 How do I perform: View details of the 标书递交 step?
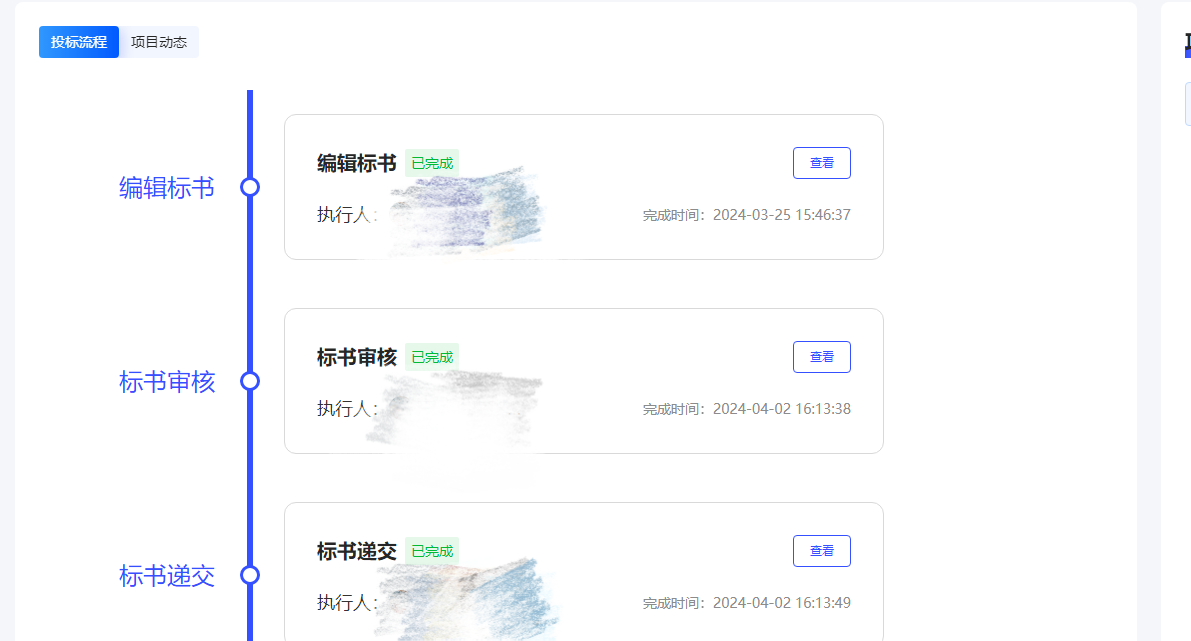[821, 551]
